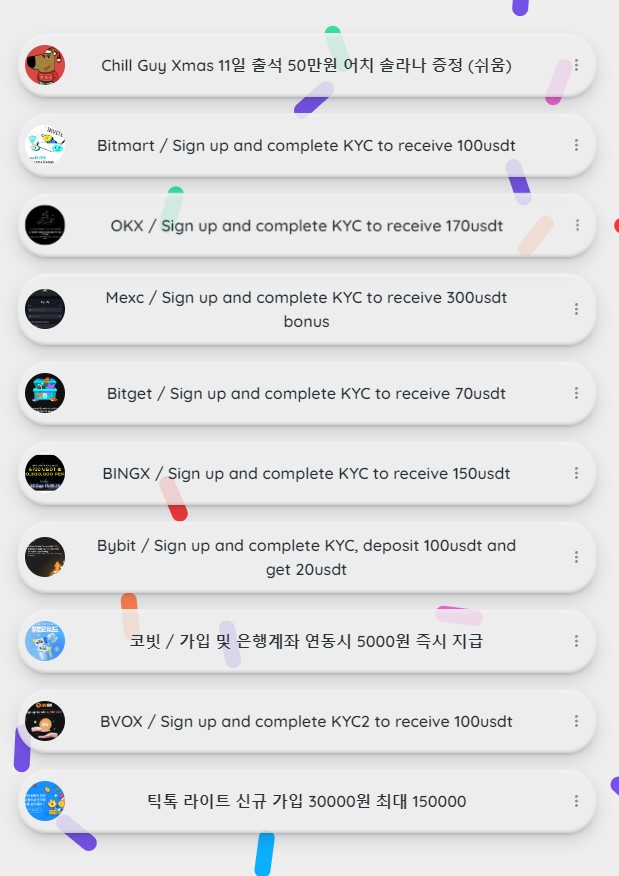
Task: Open the BVOX KYC2 link
Action: tap(306, 722)
